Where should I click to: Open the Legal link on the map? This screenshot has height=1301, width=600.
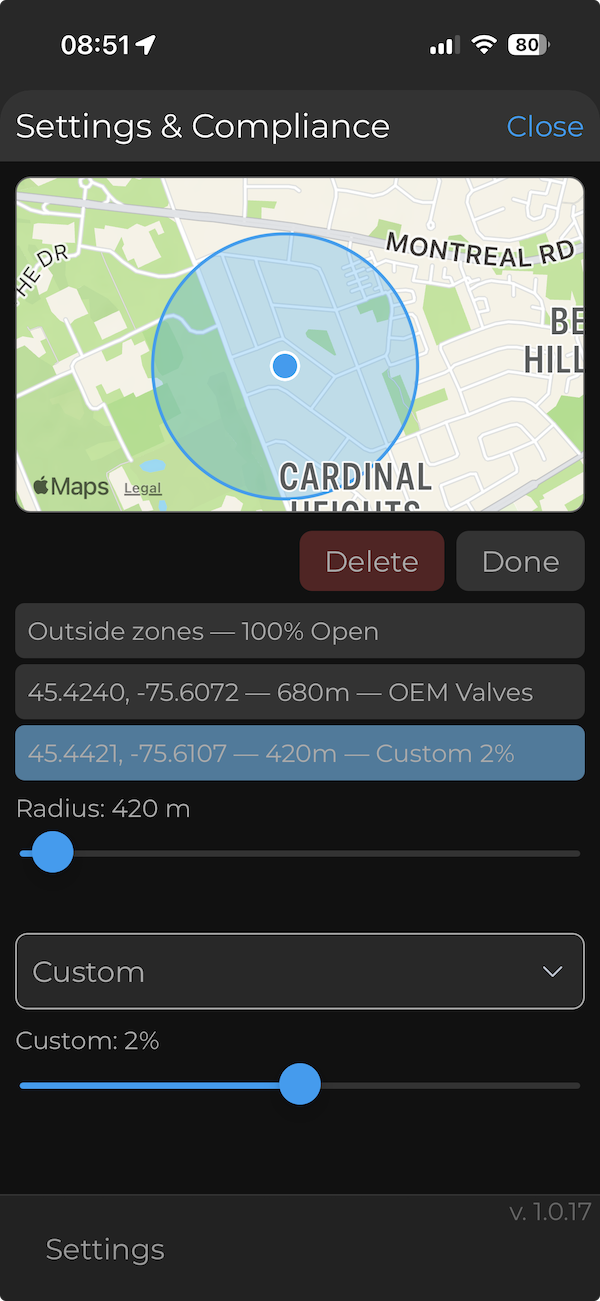tap(142, 489)
